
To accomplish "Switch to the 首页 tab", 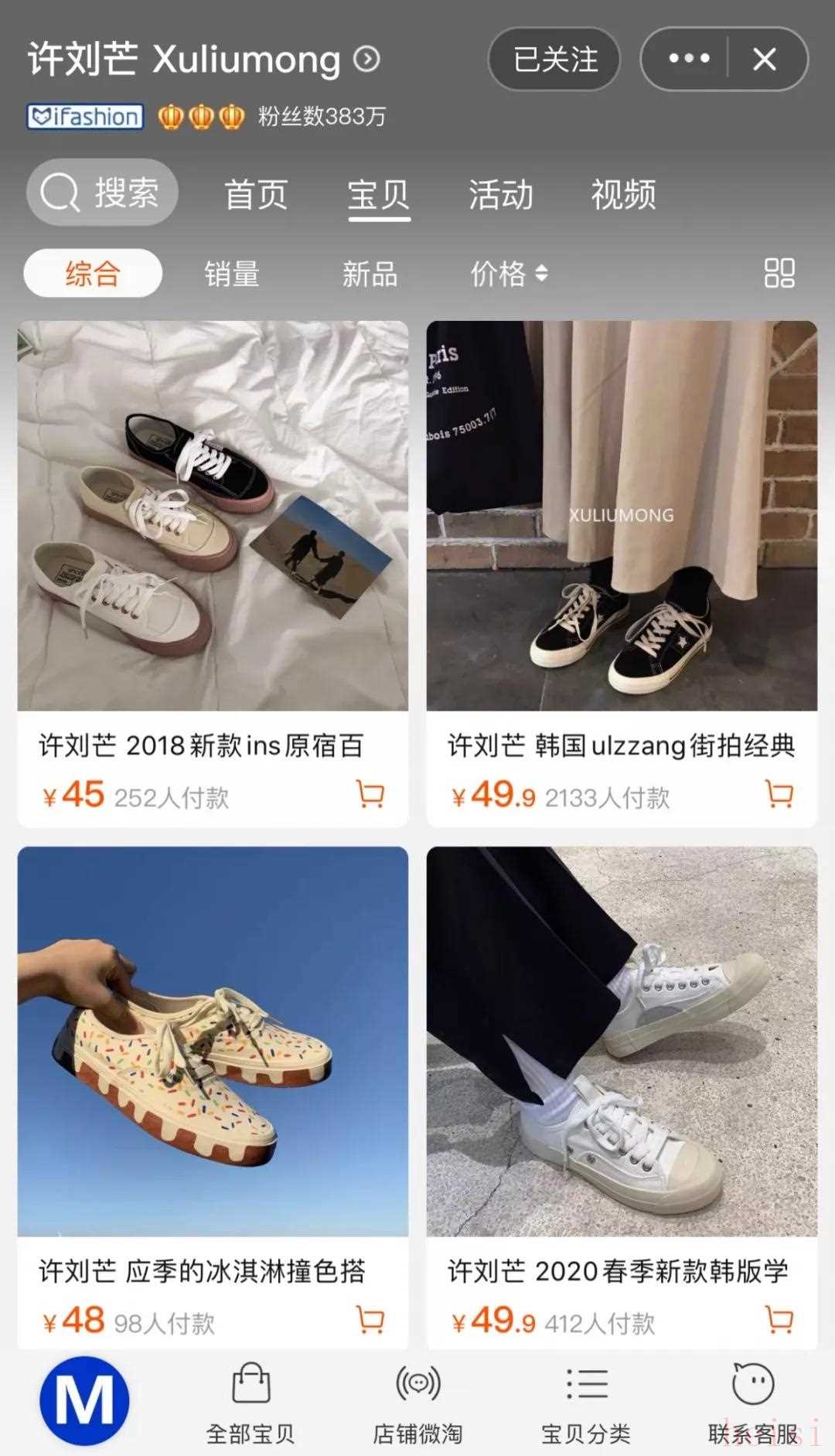I will coord(256,194).
